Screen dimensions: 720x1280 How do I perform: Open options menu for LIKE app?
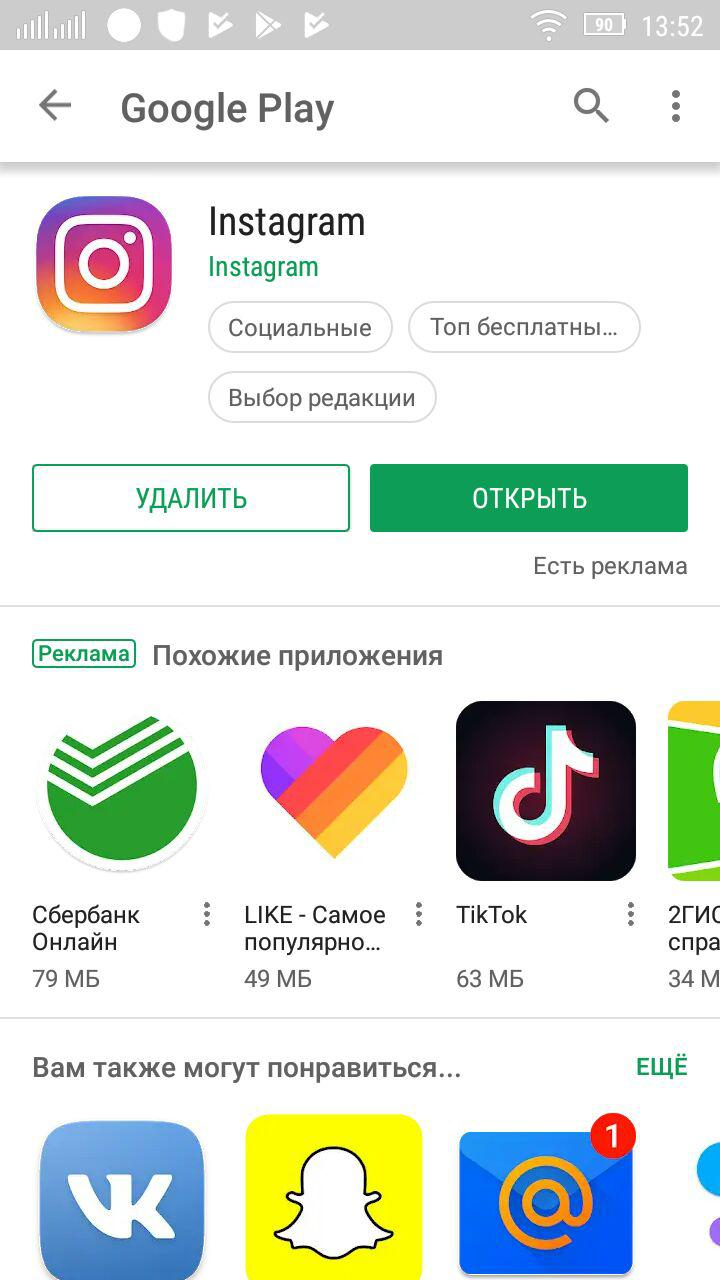point(419,914)
